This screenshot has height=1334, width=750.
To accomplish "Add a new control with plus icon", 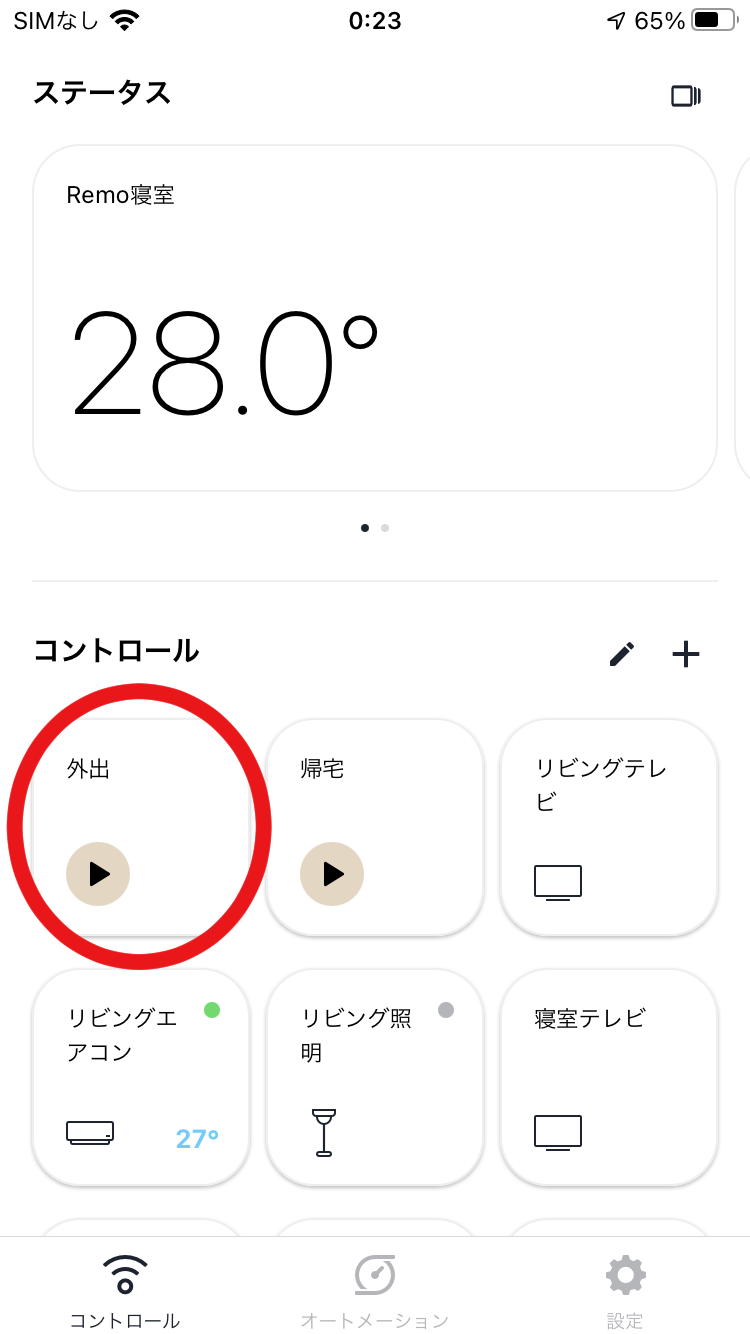I will point(686,655).
